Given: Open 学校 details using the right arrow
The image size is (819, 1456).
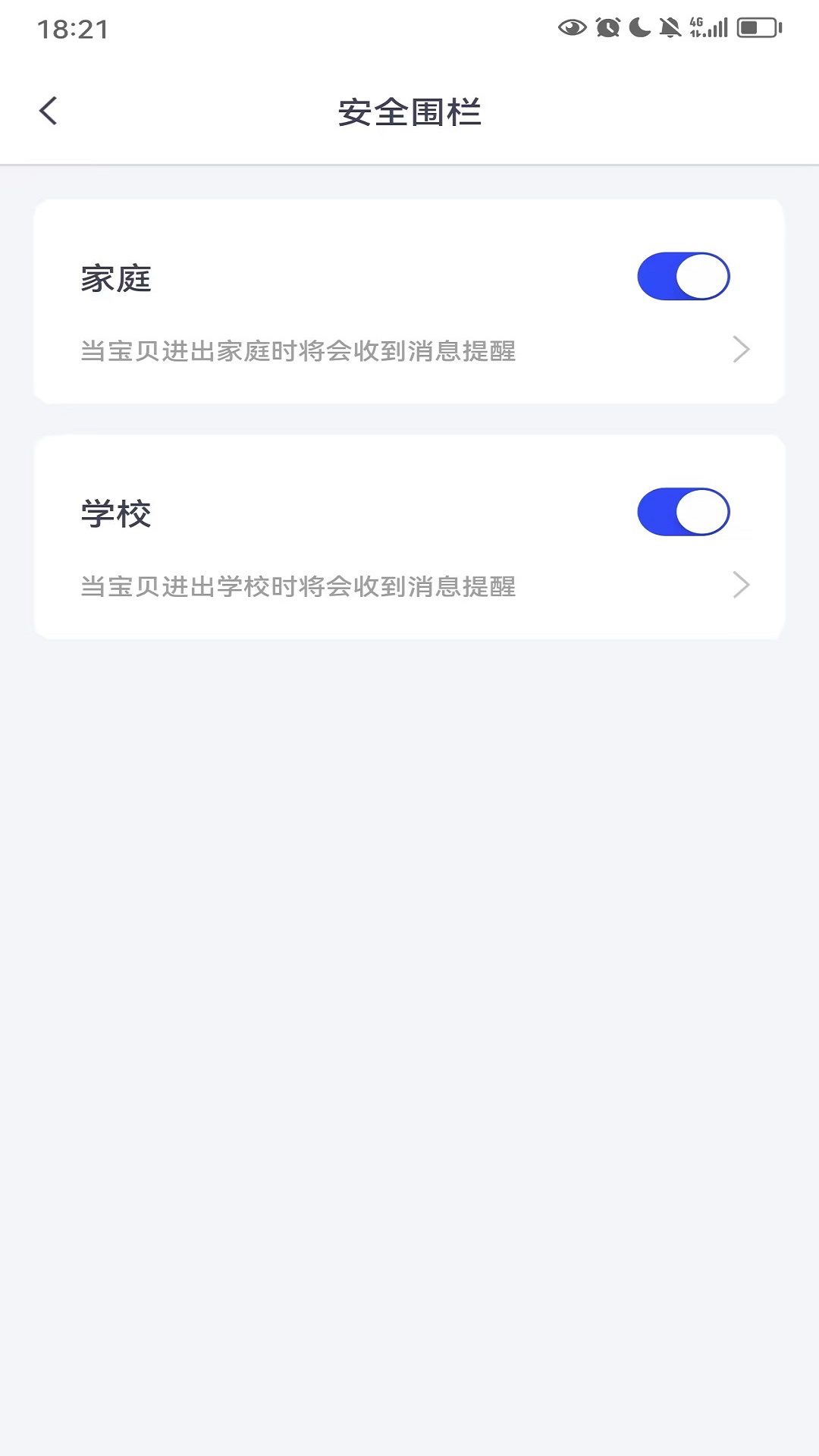Looking at the screenshot, I should click(x=742, y=585).
